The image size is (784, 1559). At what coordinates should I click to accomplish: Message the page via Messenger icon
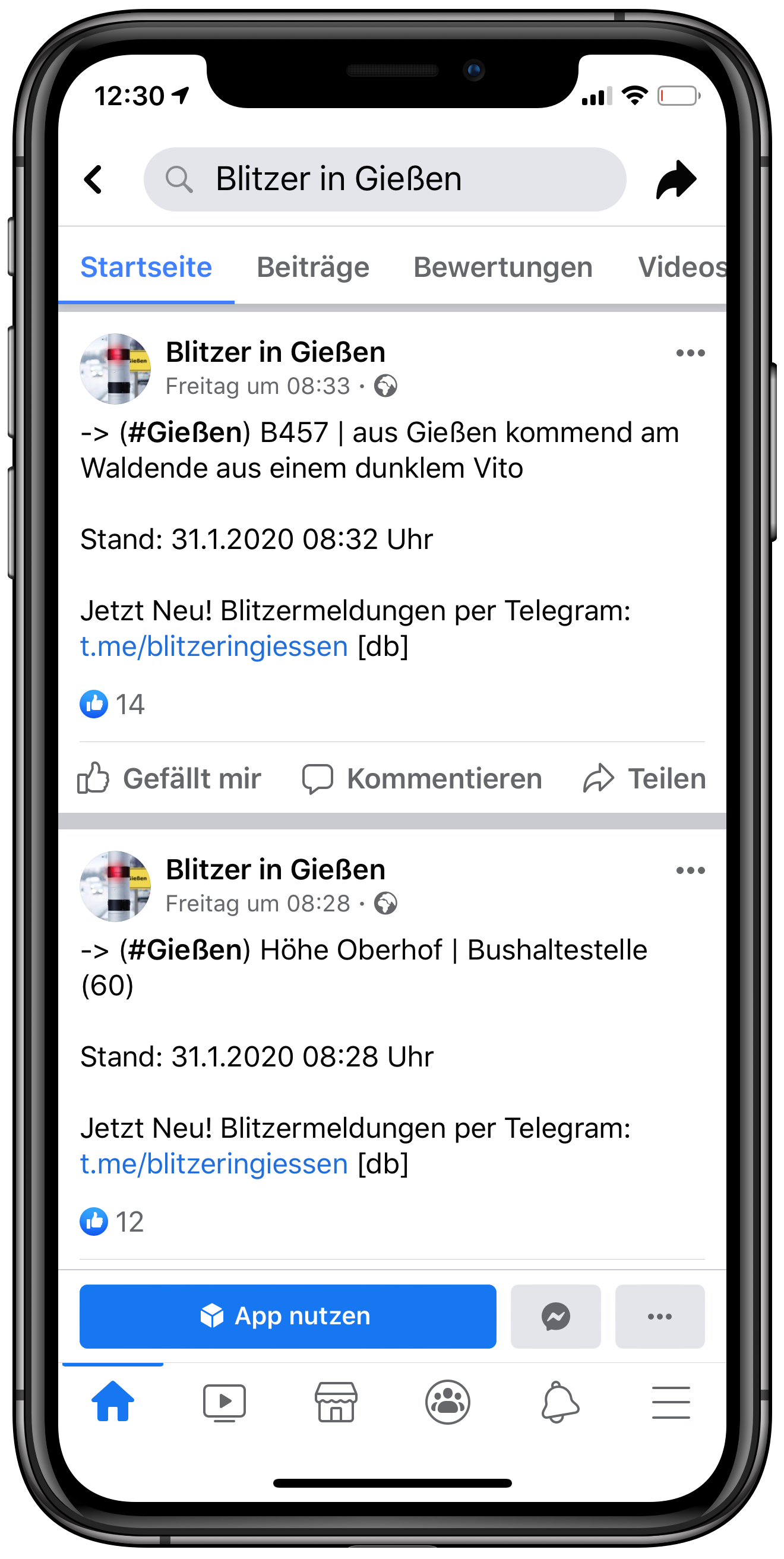(x=555, y=1317)
